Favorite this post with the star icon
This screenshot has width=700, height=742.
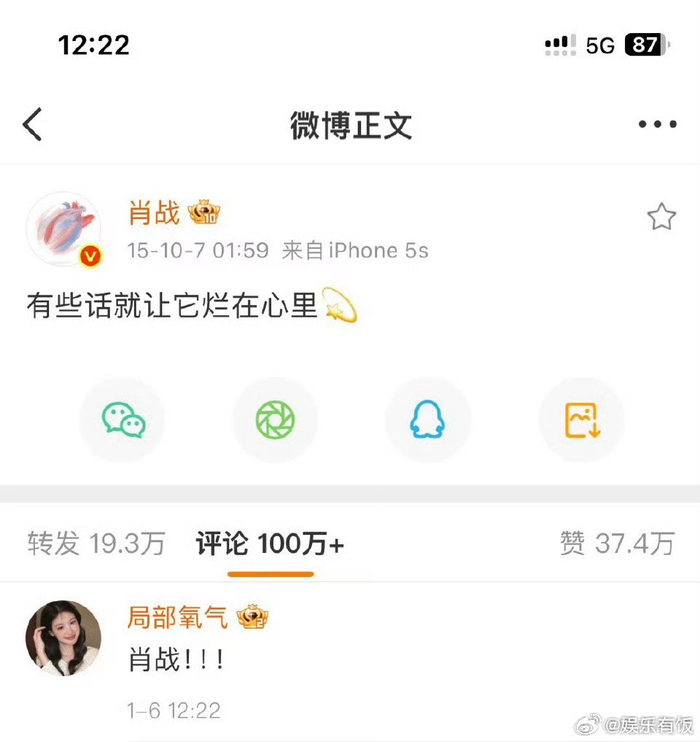pyautogui.click(x=661, y=217)
